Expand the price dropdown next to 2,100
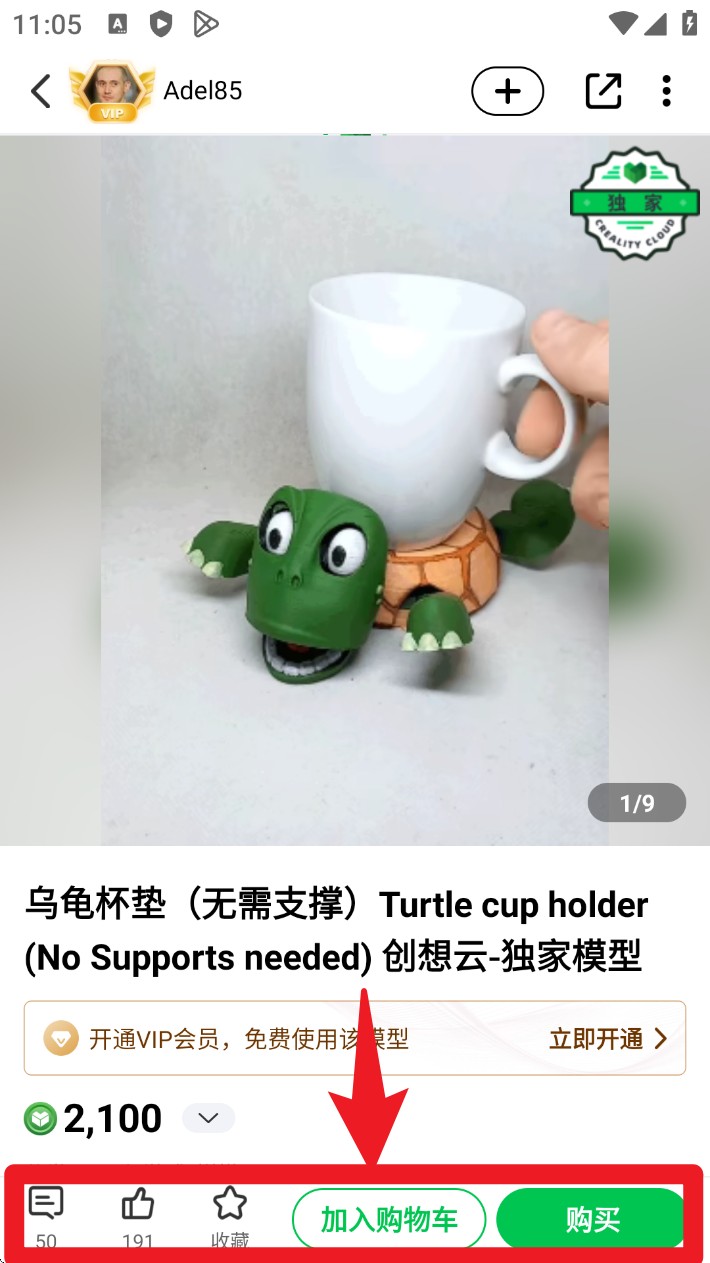Viewport: 710px width, 1263px height. pos(208,1118)
